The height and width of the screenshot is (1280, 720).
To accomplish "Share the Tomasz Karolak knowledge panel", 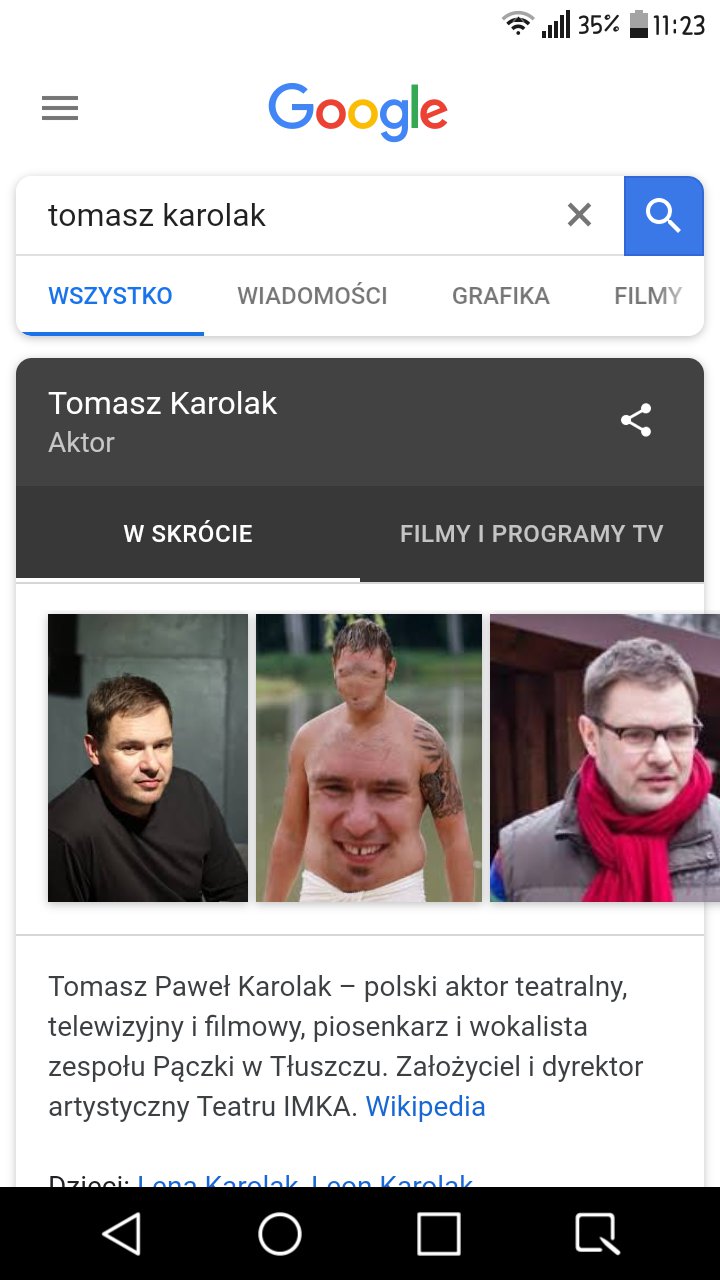I will 636,420.
